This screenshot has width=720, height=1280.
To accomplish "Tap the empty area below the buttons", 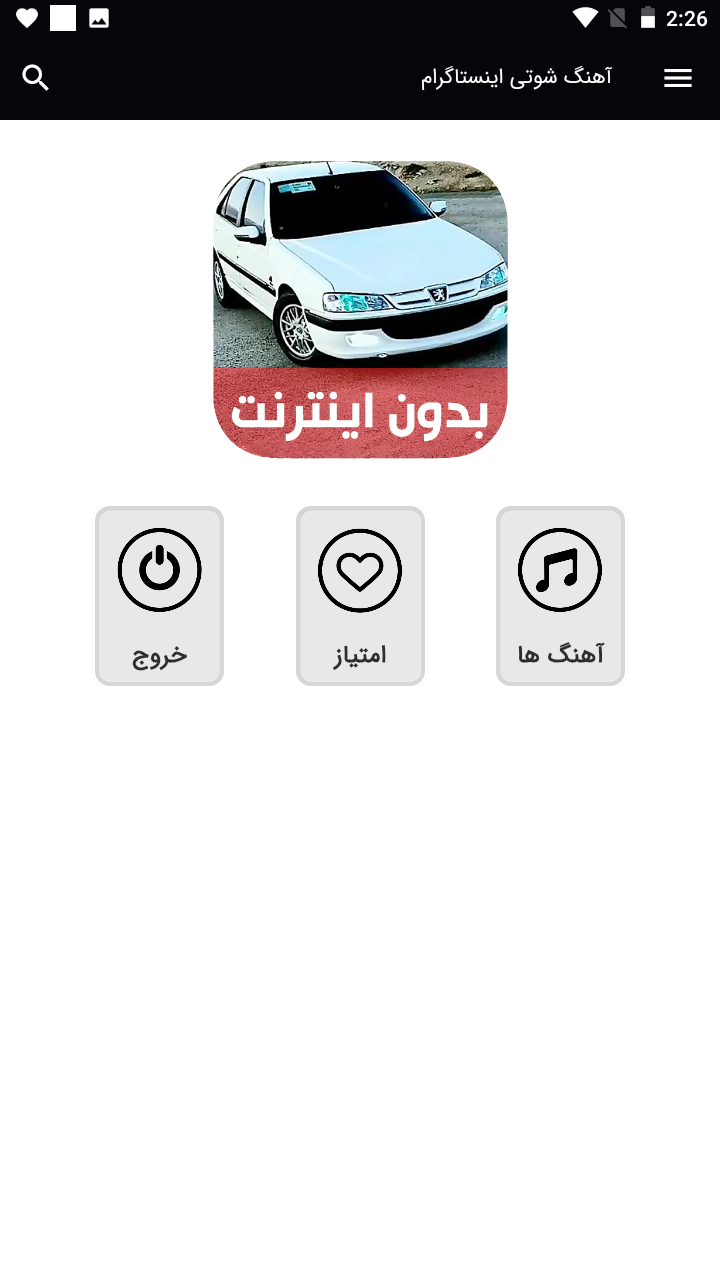I will pos(360,950).
